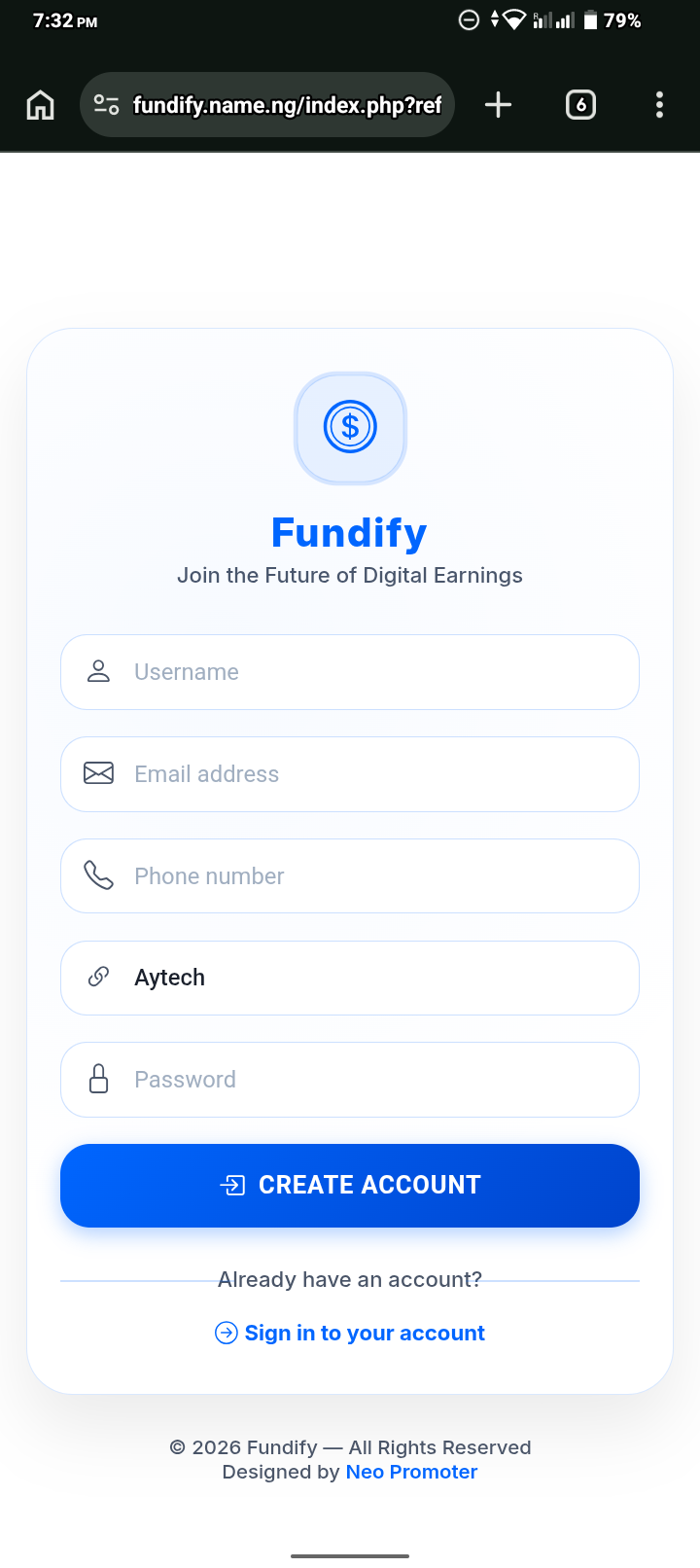
Task: Visit the Neo Promoter link
Action: pyautogui.click(x=411, y=1472)
